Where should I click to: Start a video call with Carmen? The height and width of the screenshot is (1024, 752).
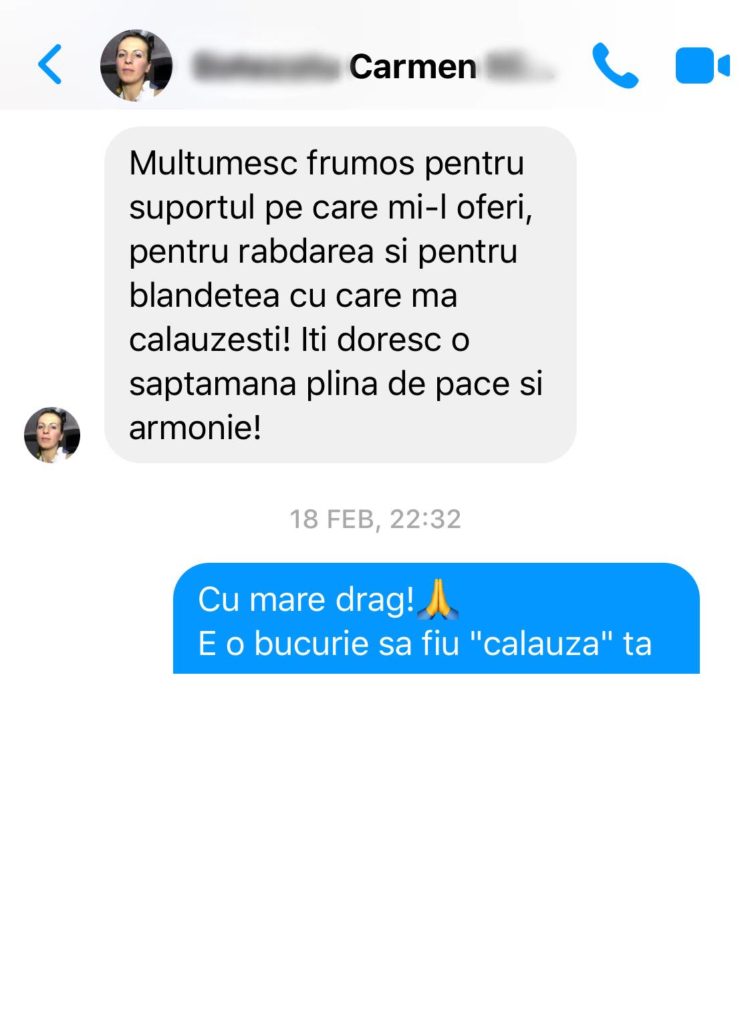coord(702,66)
